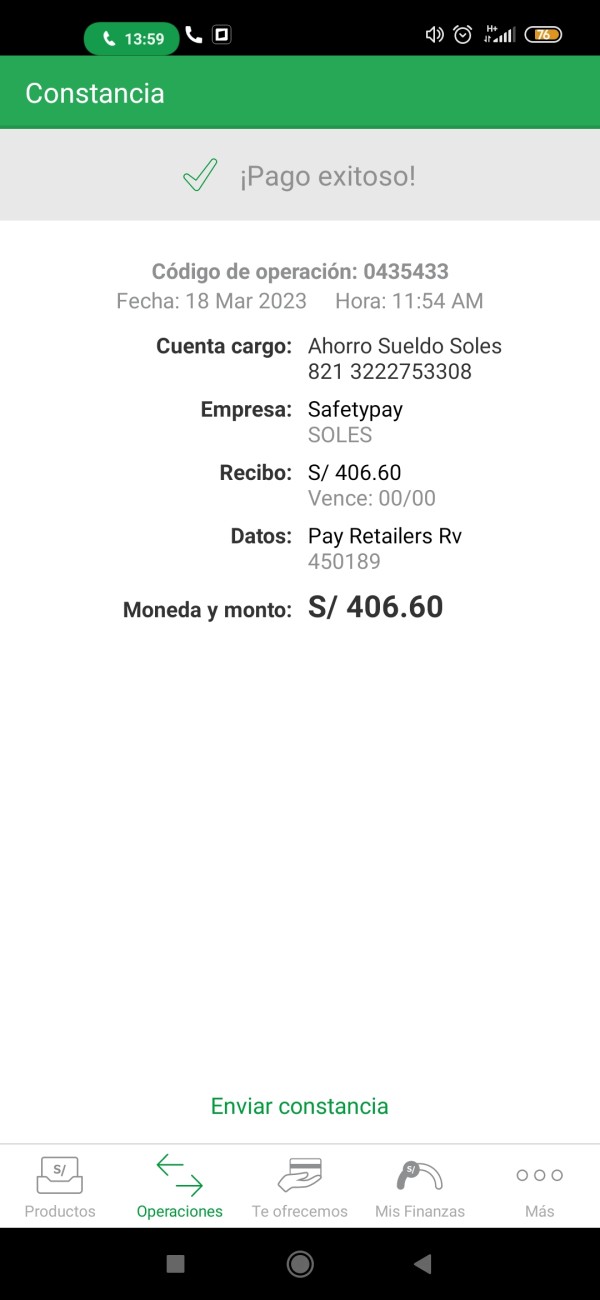The height and width of the screenshot is (1300, 600).
Task: Tap Enviar constancia to send the receipt
Action: (x=299, y=1106)
